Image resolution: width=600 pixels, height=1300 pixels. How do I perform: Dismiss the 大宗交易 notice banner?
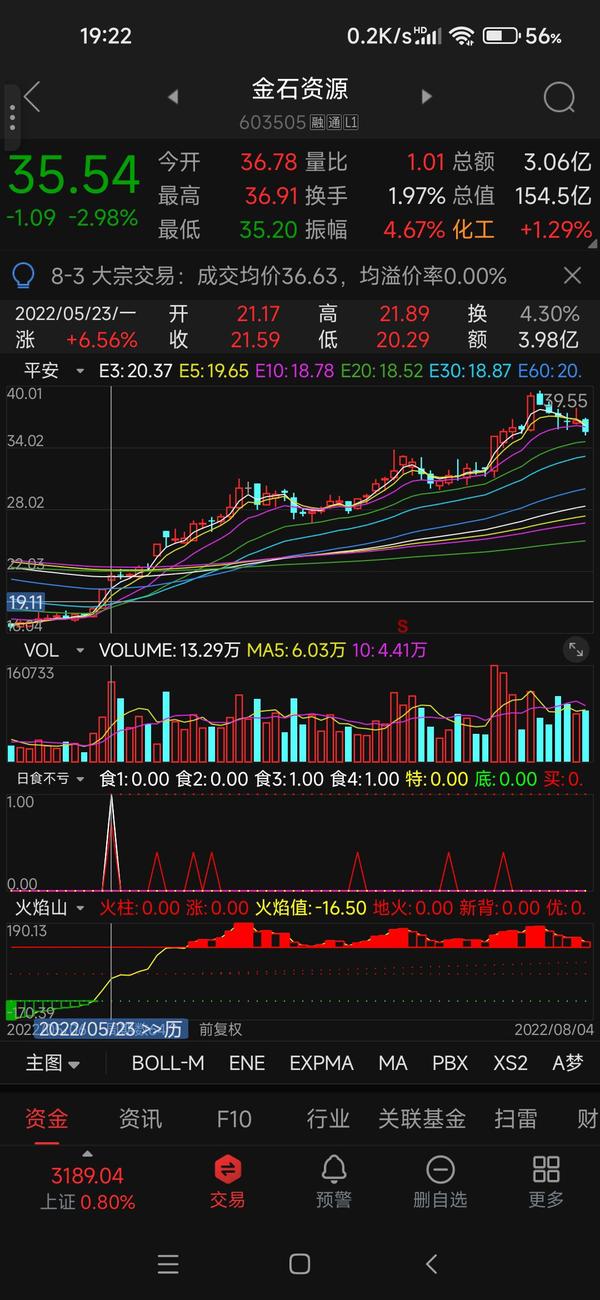(x=572, y=275)
